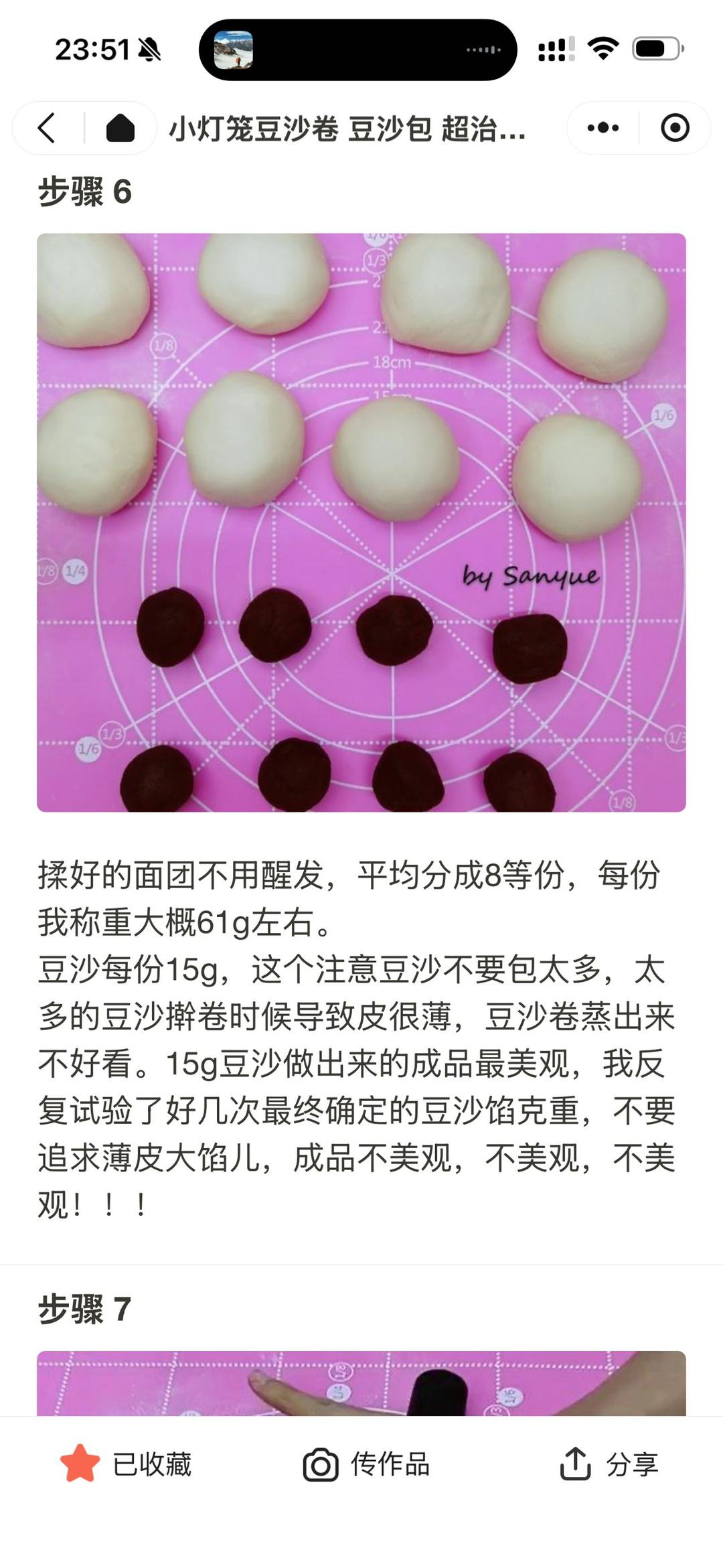The image size is (723, 1568).
Task: Go back using the top-left arrow
Action: 47,127
